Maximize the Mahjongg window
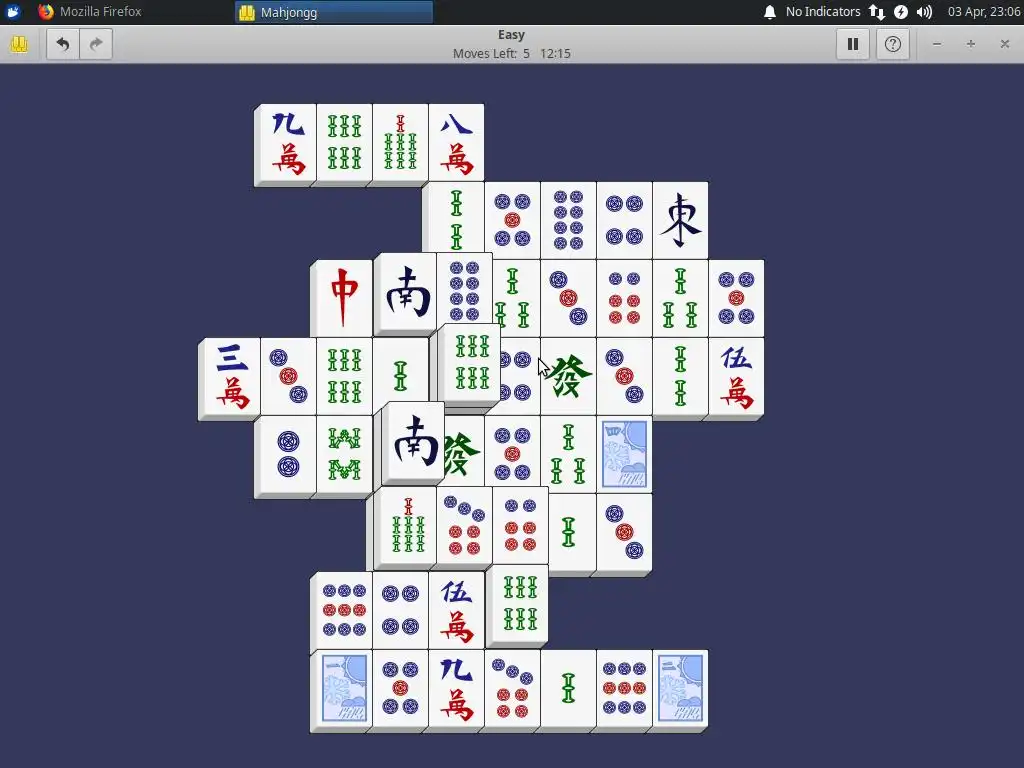Screen dimensions: 1024x768 [970, 44]
